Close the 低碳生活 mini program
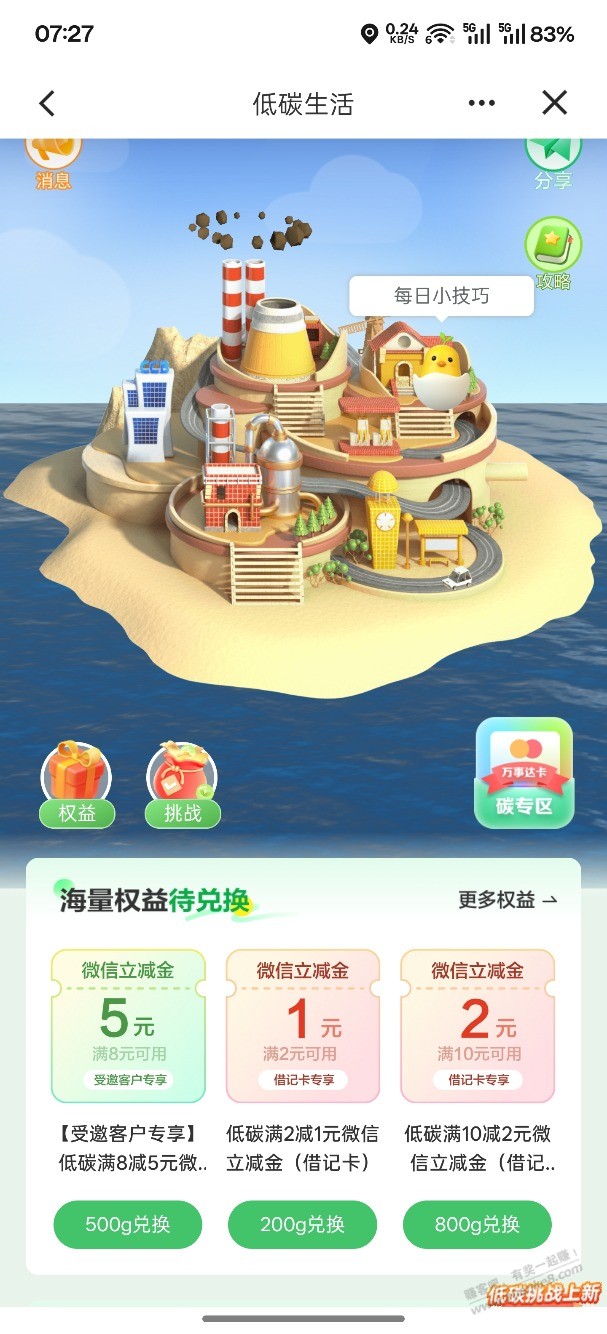 pyautogui.click(x=554, y=103)
